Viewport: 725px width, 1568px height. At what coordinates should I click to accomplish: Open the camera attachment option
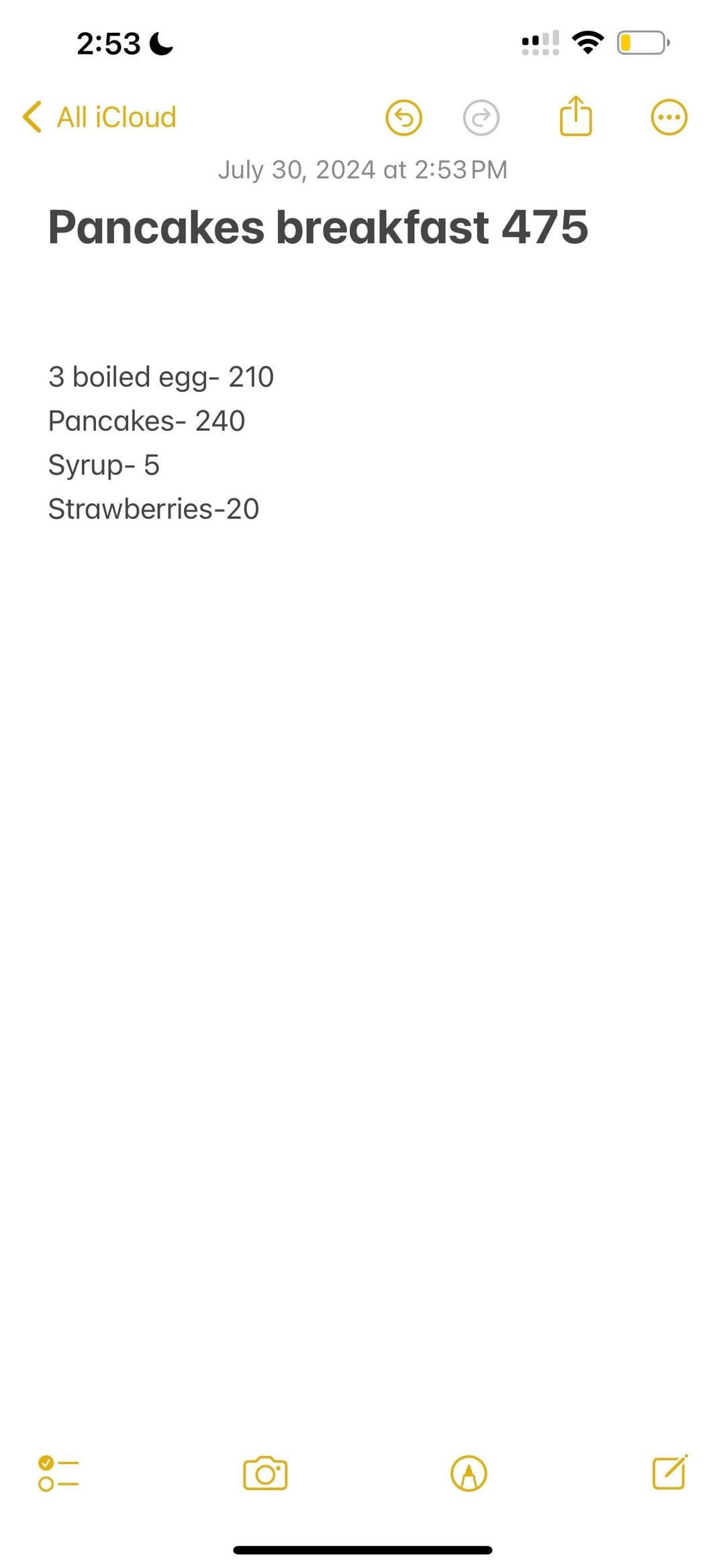pos(265,1473)
